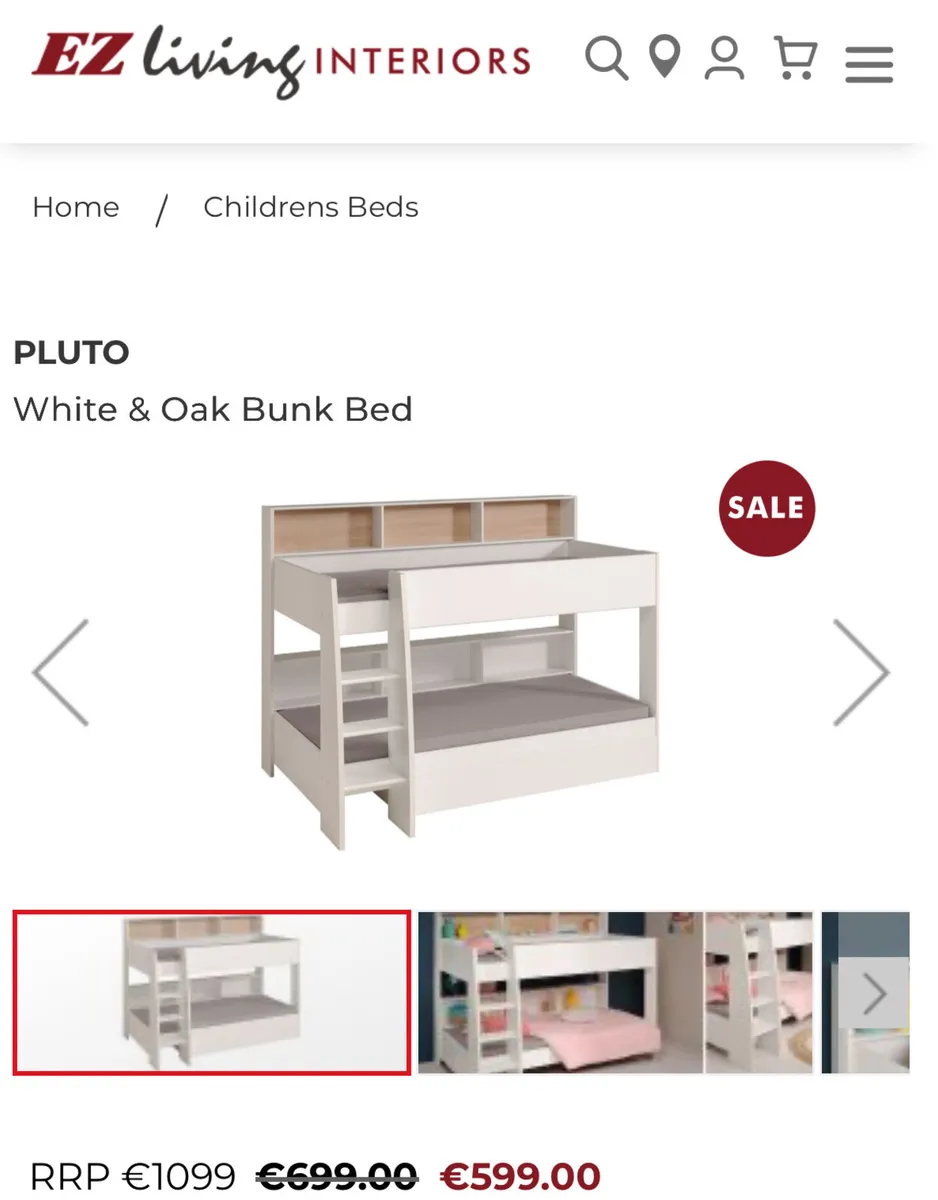Show the next product image
This screenshot has height=1200, width=938.
pyautogui.click(x=860, y=672)
